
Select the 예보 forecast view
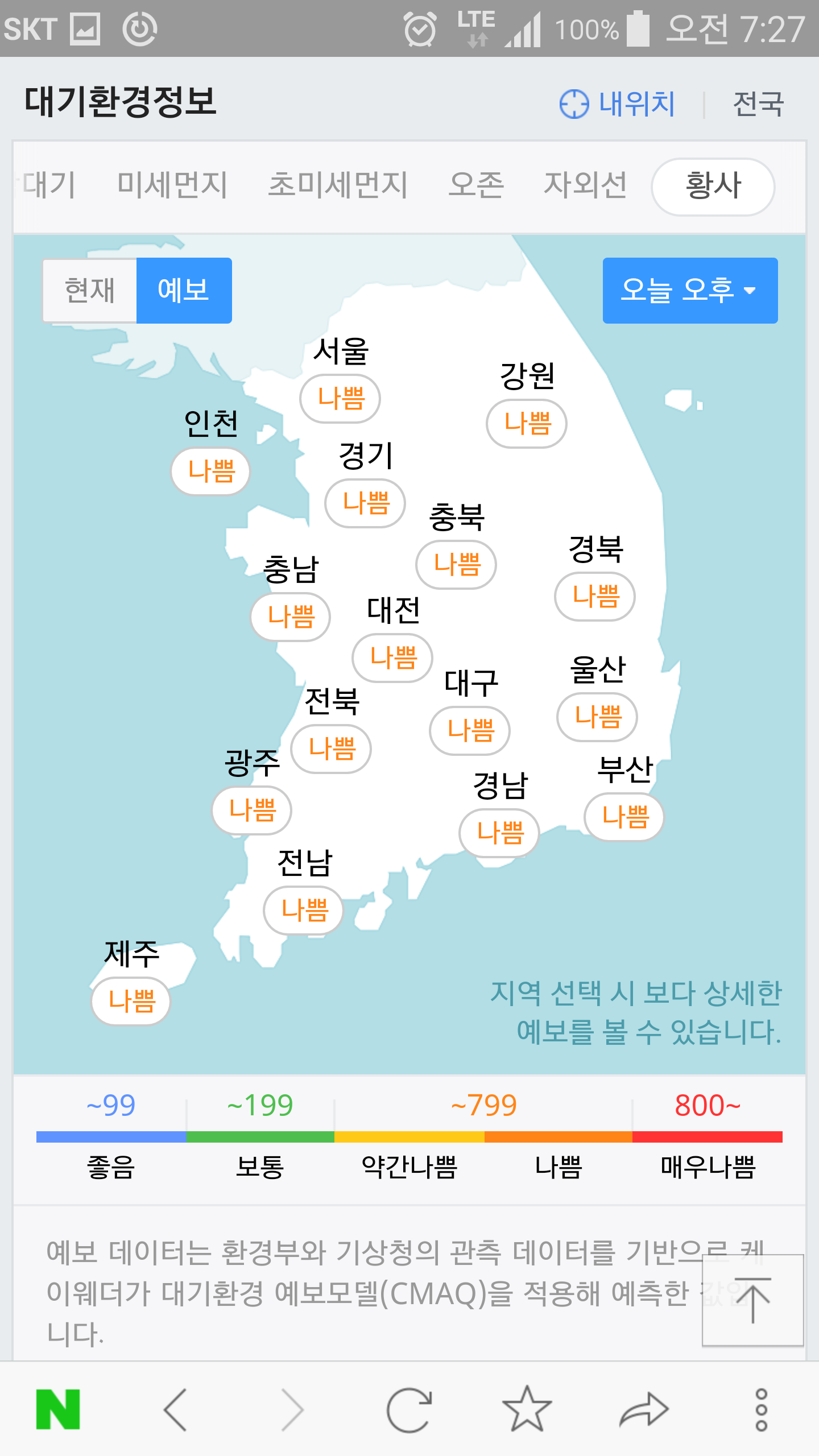pos(184,290)
